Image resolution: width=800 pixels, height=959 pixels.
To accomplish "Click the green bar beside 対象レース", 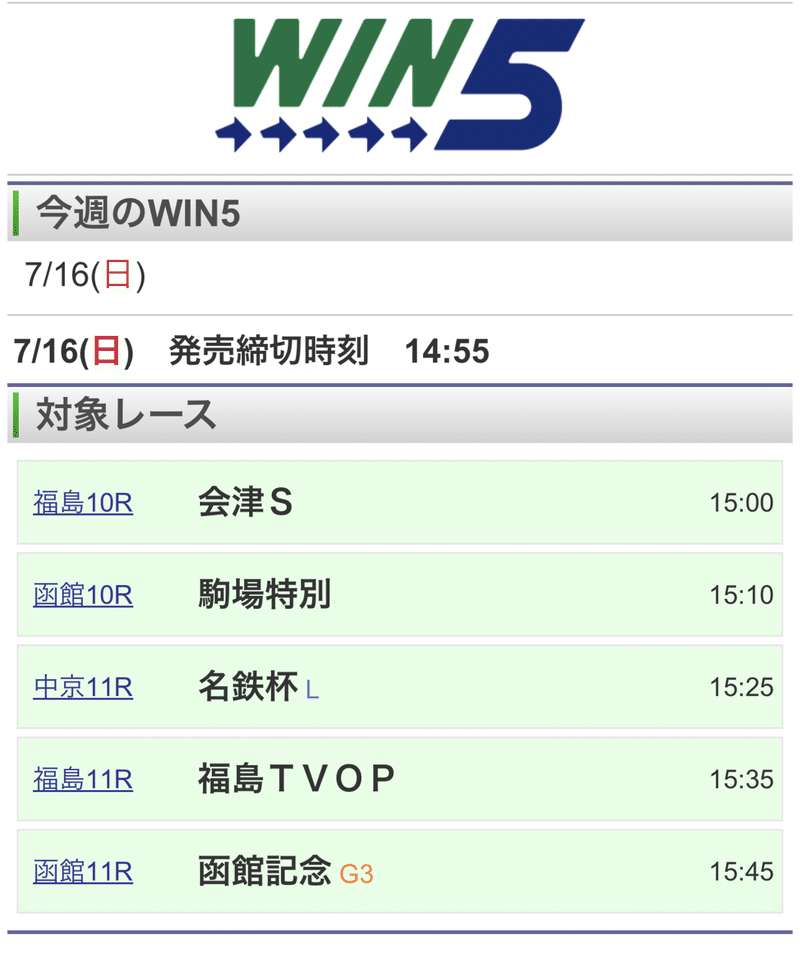I will coord(15,414).
